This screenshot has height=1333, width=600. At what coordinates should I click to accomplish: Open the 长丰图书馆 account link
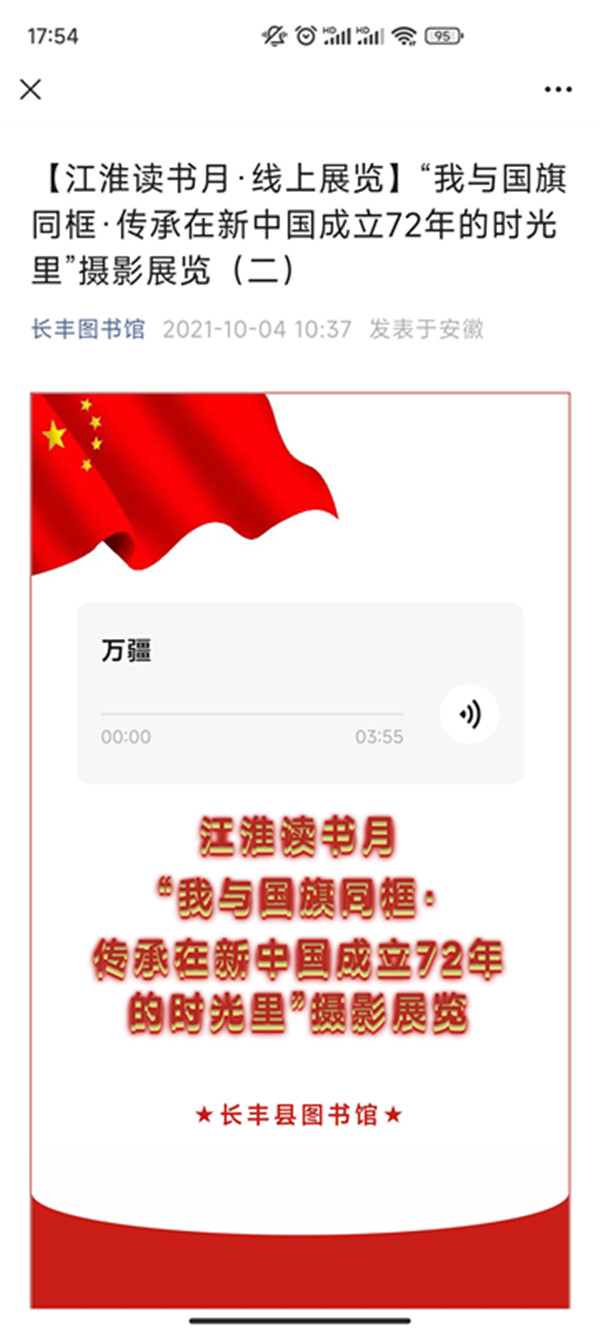coord(89,329)
